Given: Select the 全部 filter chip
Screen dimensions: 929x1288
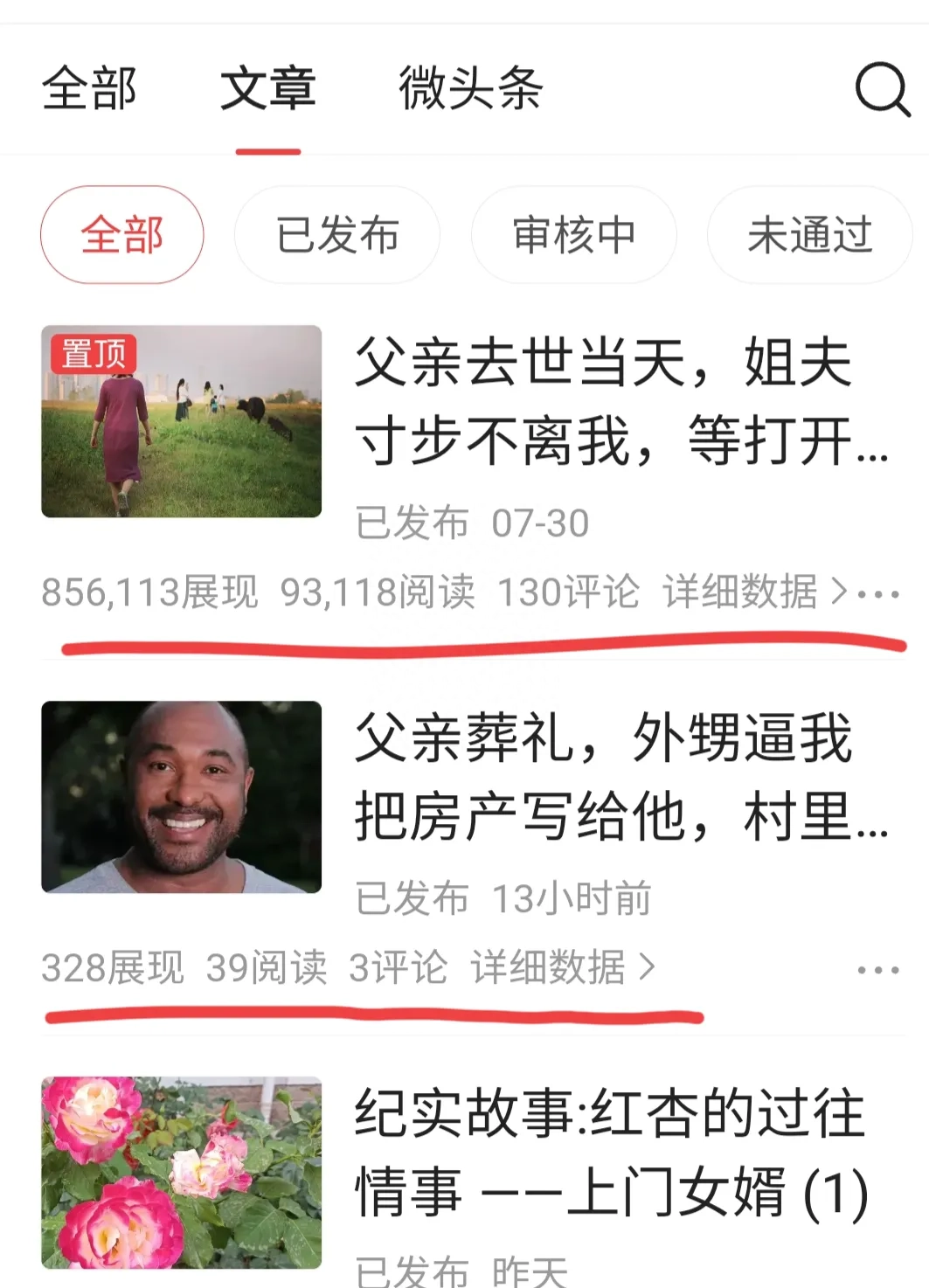Looking at the screenshot, I should [x=122, y=235].
